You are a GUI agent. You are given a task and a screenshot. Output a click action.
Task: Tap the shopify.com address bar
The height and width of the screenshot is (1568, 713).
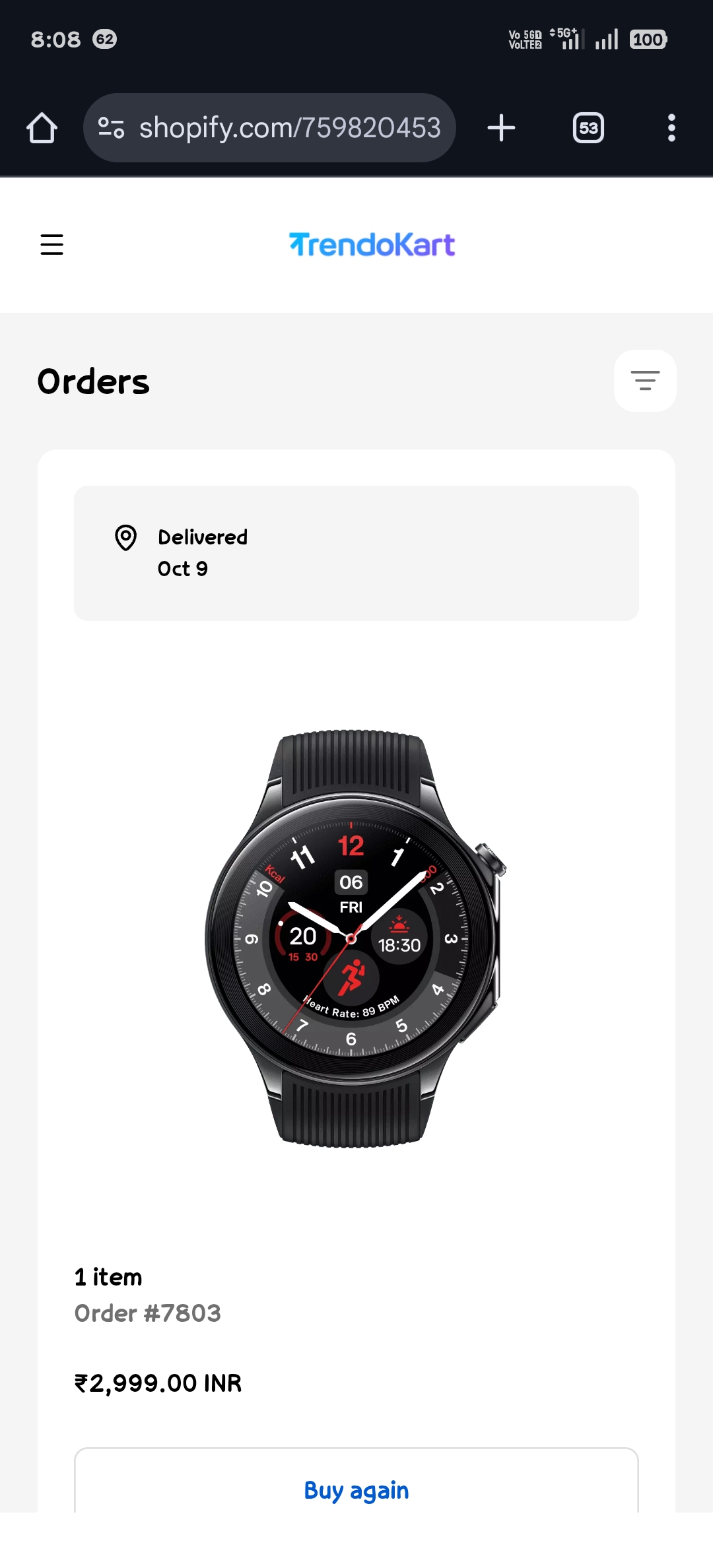(289, 128)
